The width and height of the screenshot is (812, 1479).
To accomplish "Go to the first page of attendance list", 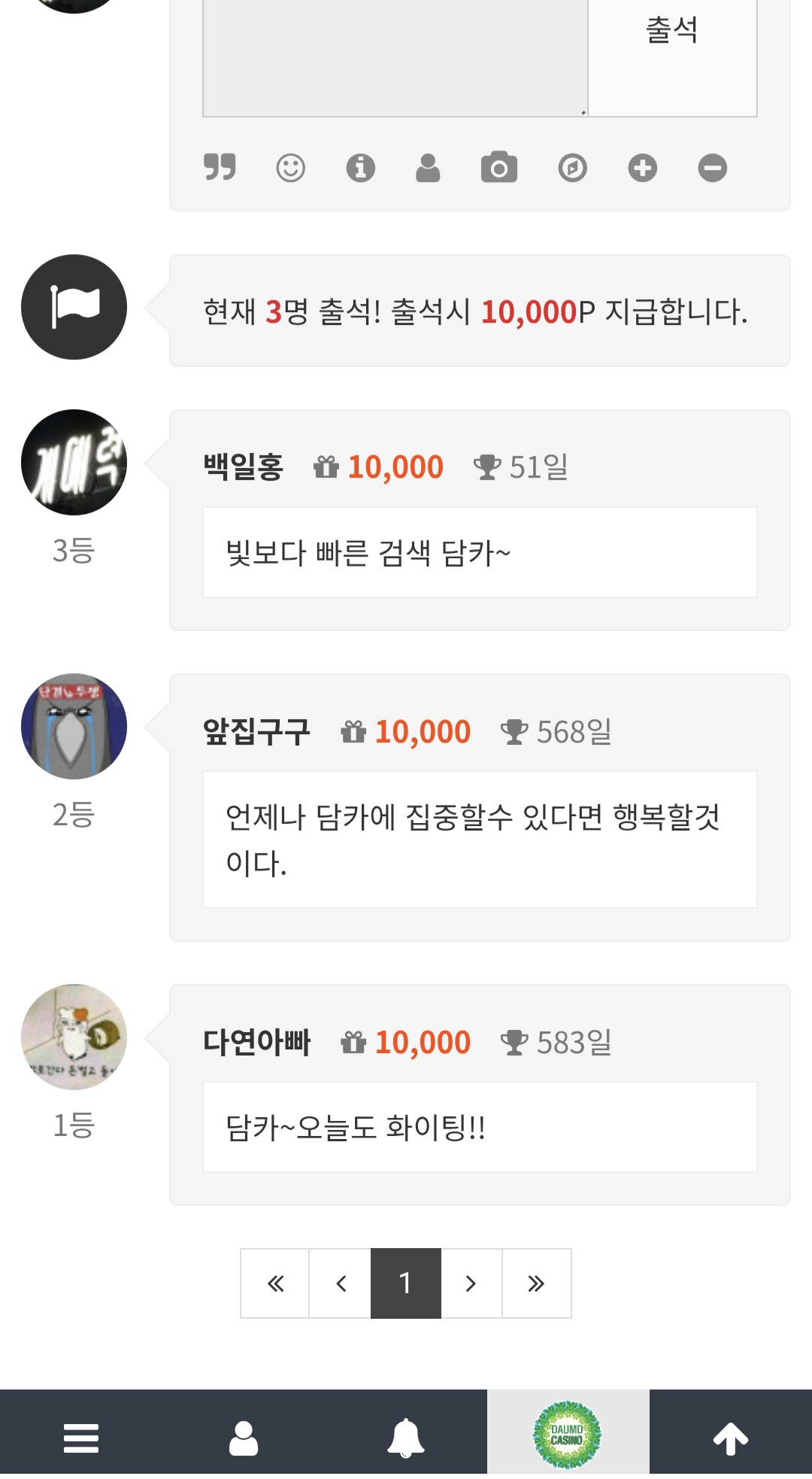I will coord(275,1283).
